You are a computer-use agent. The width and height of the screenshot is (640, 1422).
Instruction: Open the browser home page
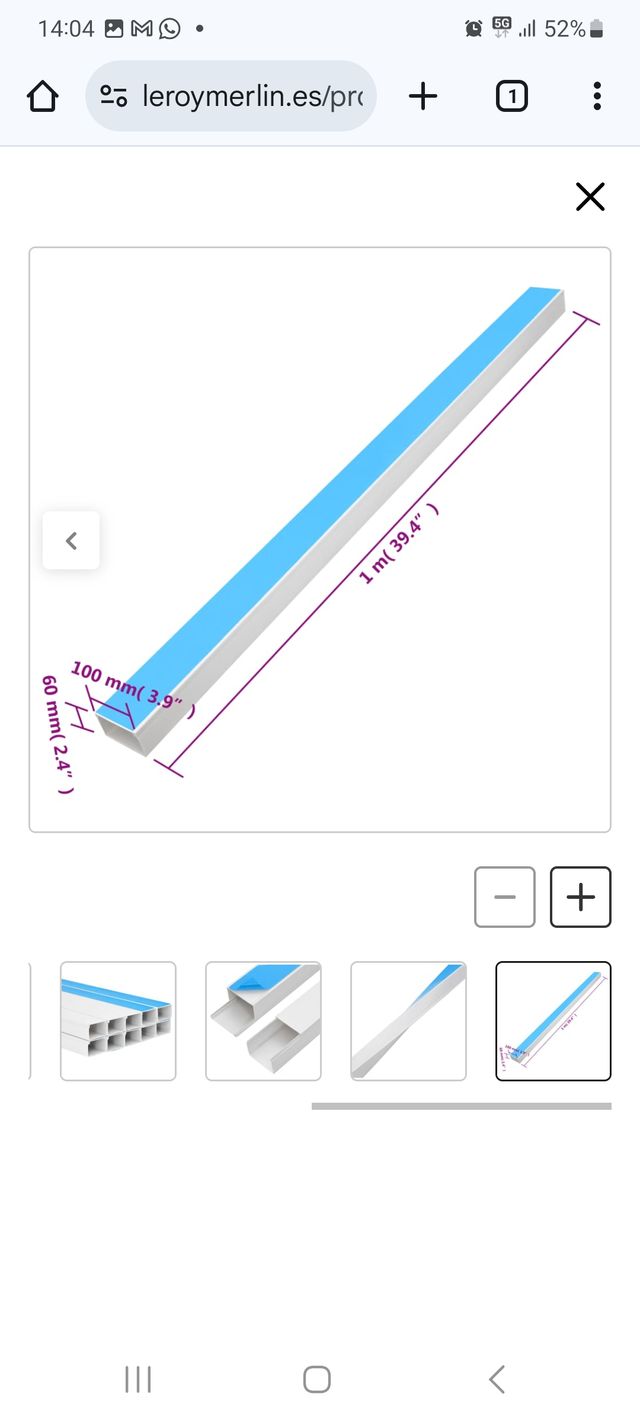coord(42,96)
